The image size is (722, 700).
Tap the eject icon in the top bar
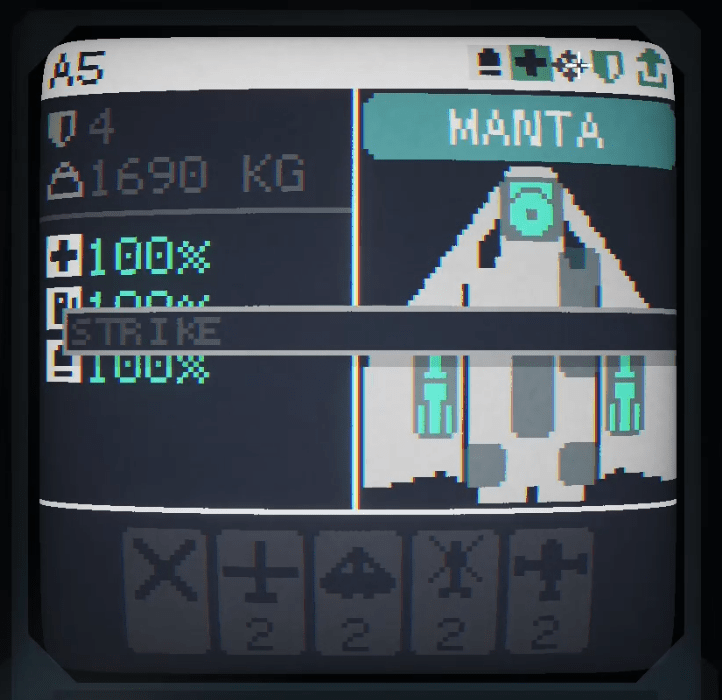[x=490, y=66]
